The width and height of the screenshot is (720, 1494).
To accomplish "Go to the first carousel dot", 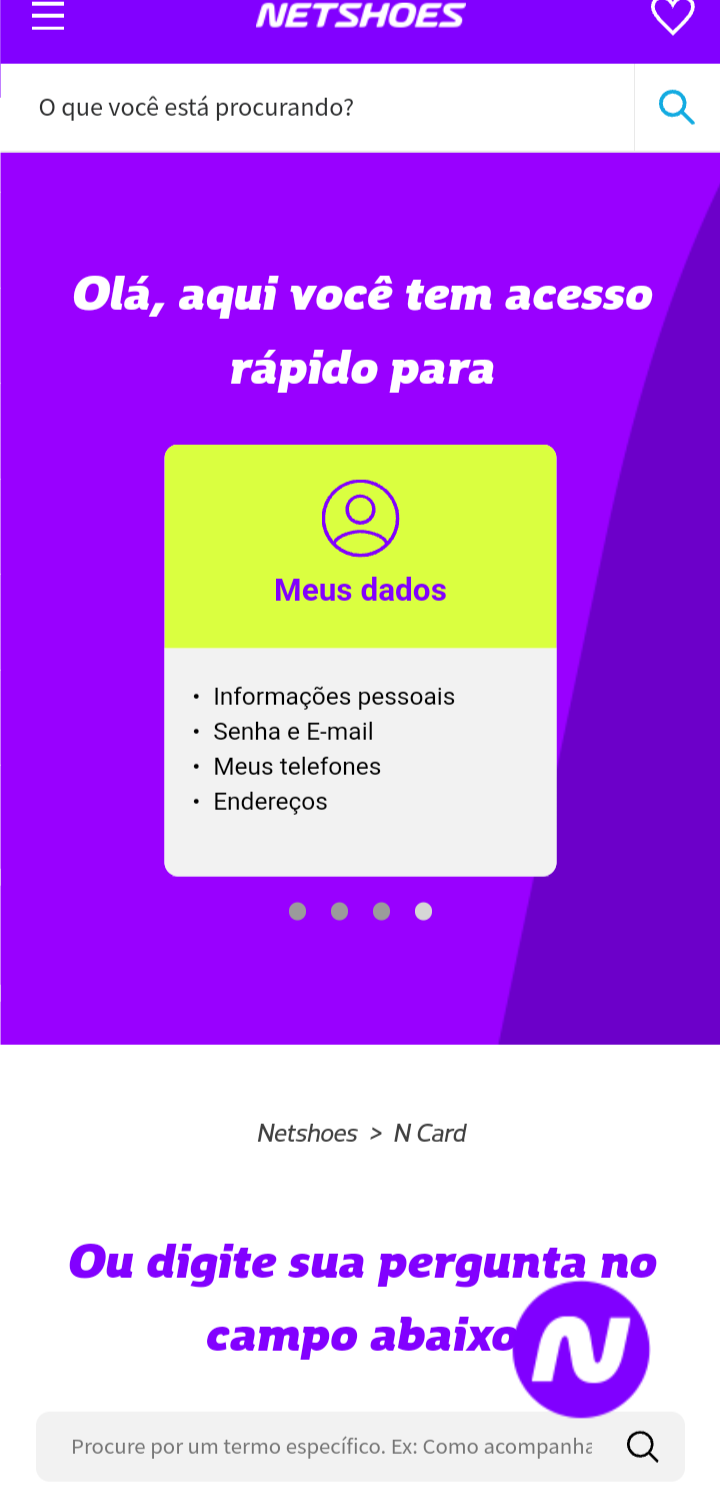I will click(297, 911).
